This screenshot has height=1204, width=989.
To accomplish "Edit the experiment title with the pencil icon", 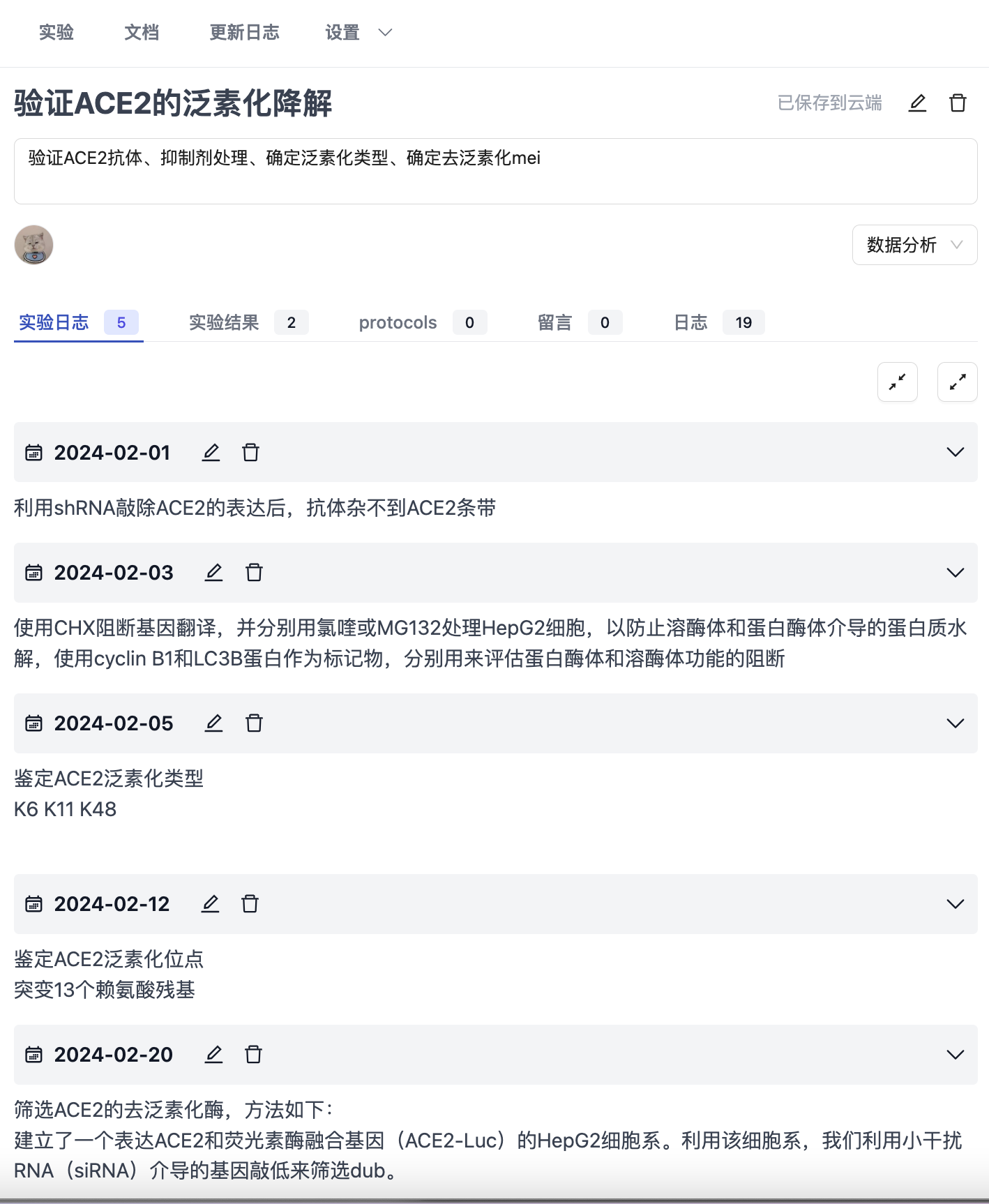I will point(917,103).
